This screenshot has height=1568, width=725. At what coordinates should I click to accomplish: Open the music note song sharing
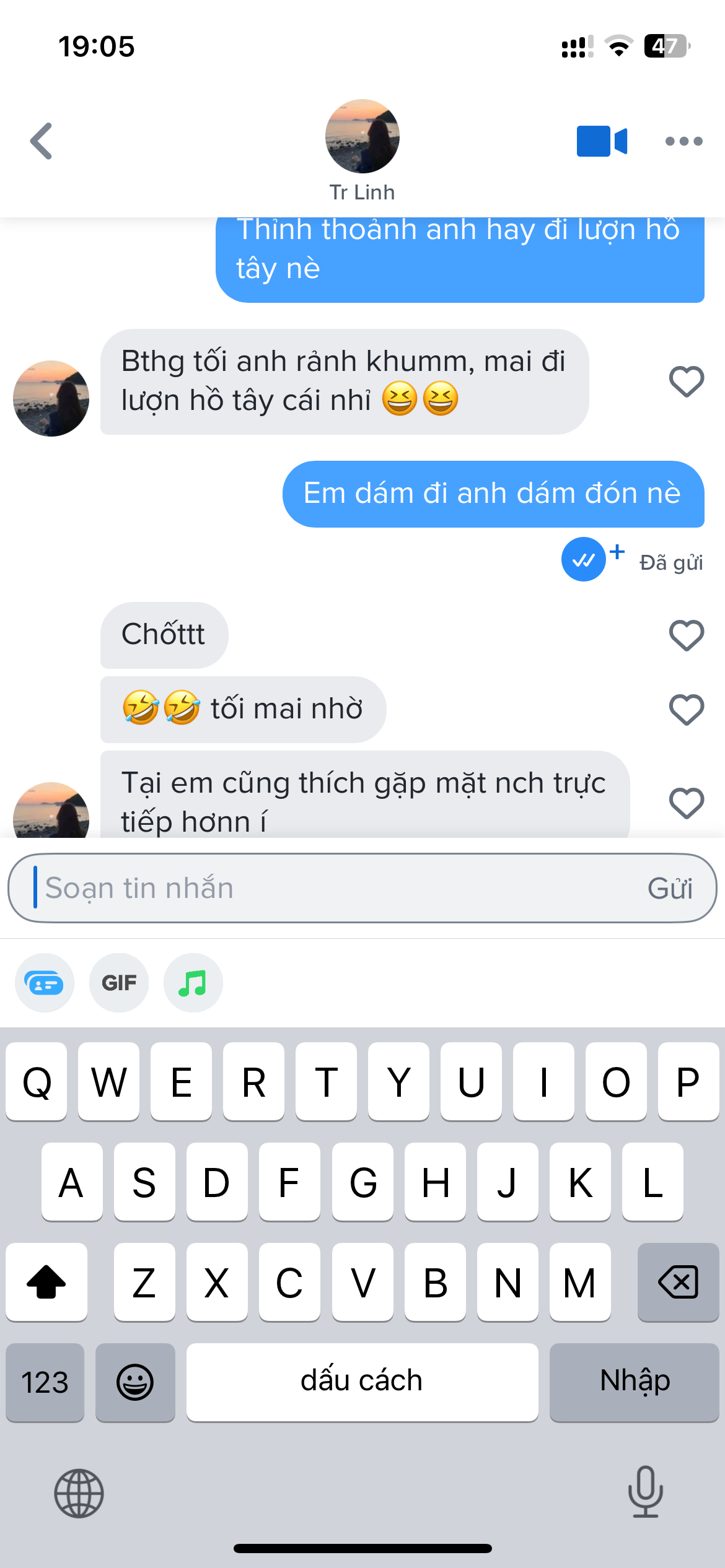click(x=193, y=983)
